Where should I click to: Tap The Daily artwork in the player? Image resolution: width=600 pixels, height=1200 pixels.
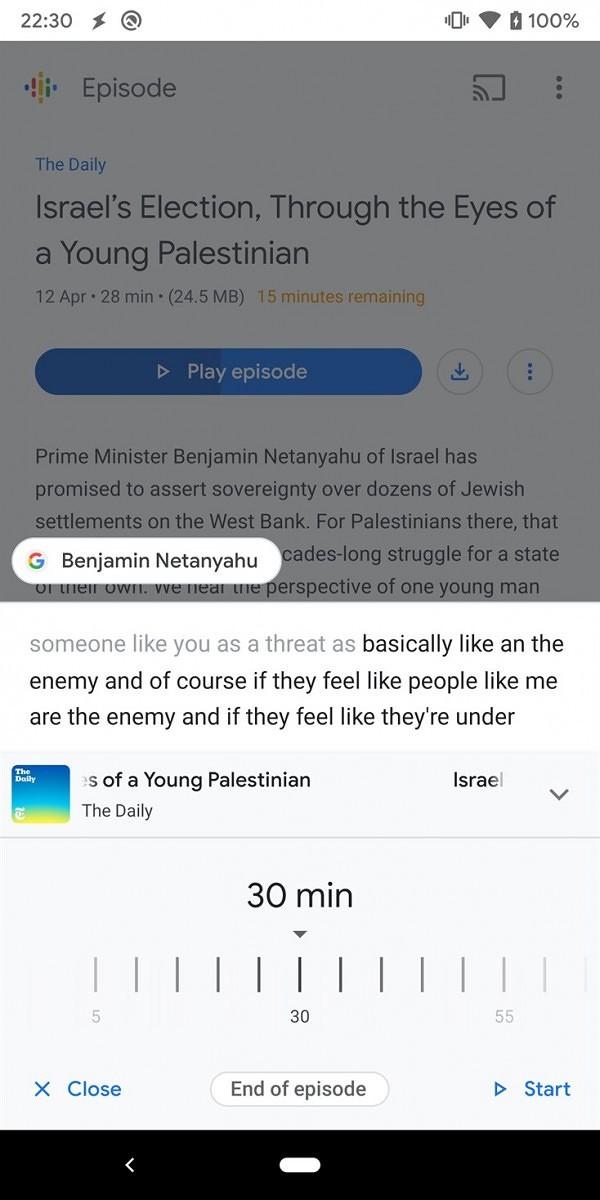tap(40, 794)
